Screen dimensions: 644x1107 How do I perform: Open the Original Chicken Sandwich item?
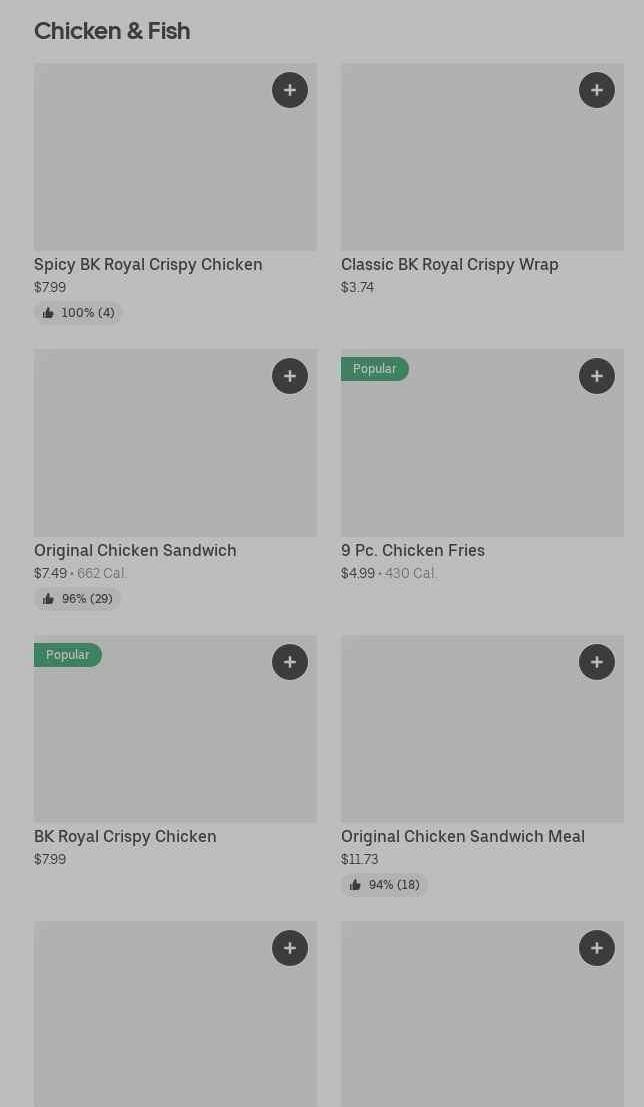click(135, 550)
